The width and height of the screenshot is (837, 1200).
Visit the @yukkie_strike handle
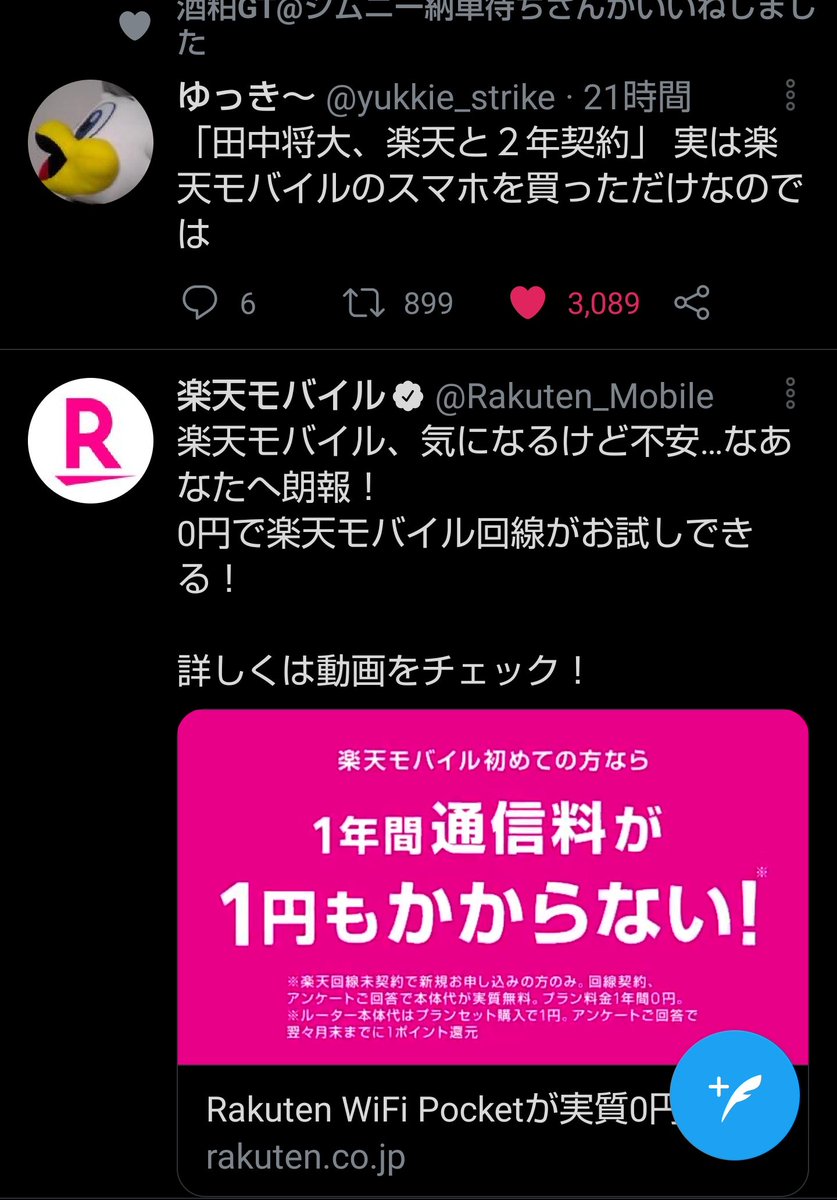tap(442, 98)
